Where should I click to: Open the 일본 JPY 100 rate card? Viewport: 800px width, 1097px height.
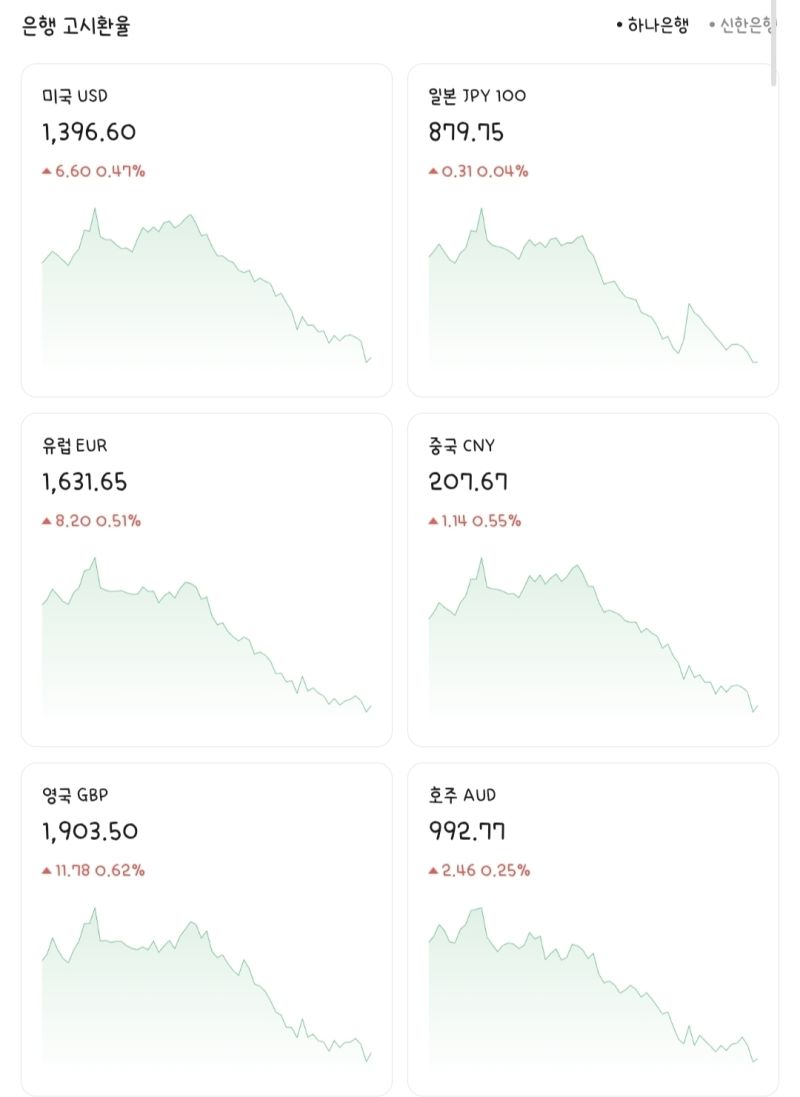(x=593, y=230)
